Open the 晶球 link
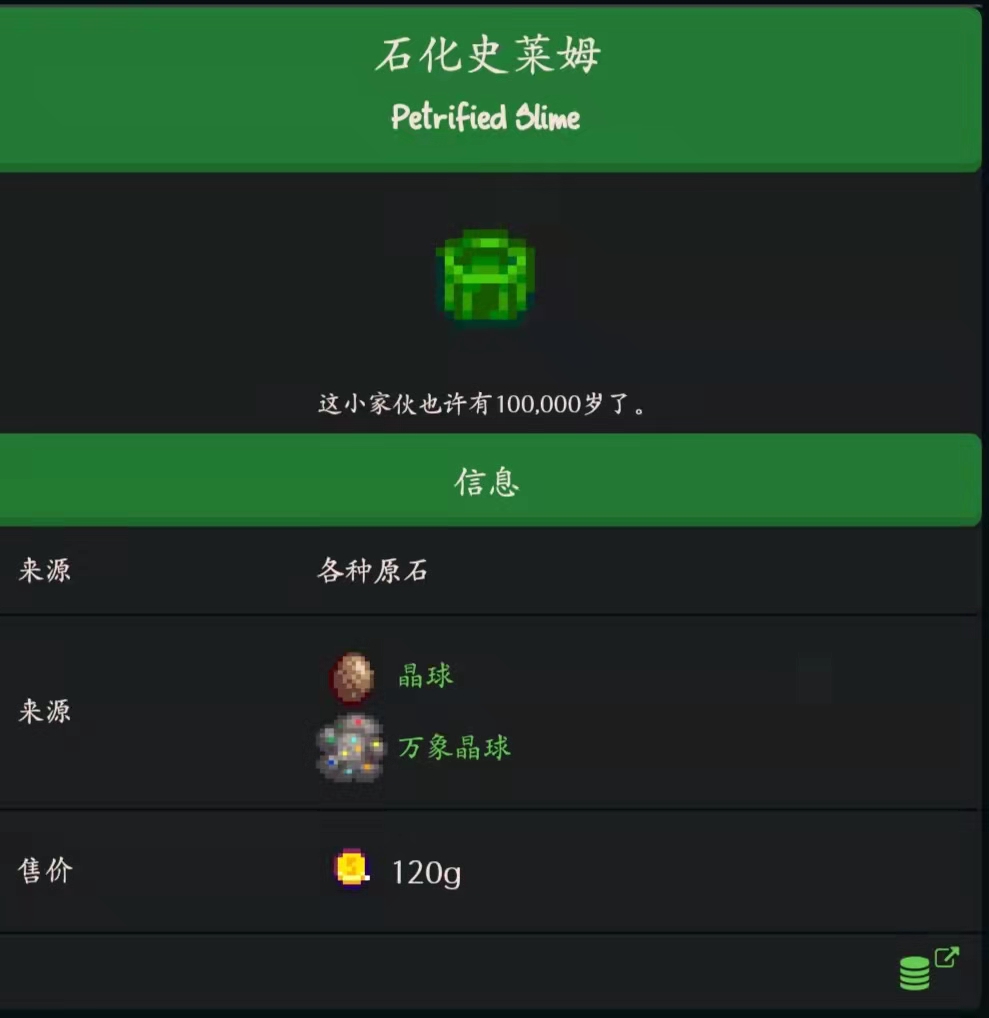This screenshot has width=989, height=1018. [x=425, y=677]
